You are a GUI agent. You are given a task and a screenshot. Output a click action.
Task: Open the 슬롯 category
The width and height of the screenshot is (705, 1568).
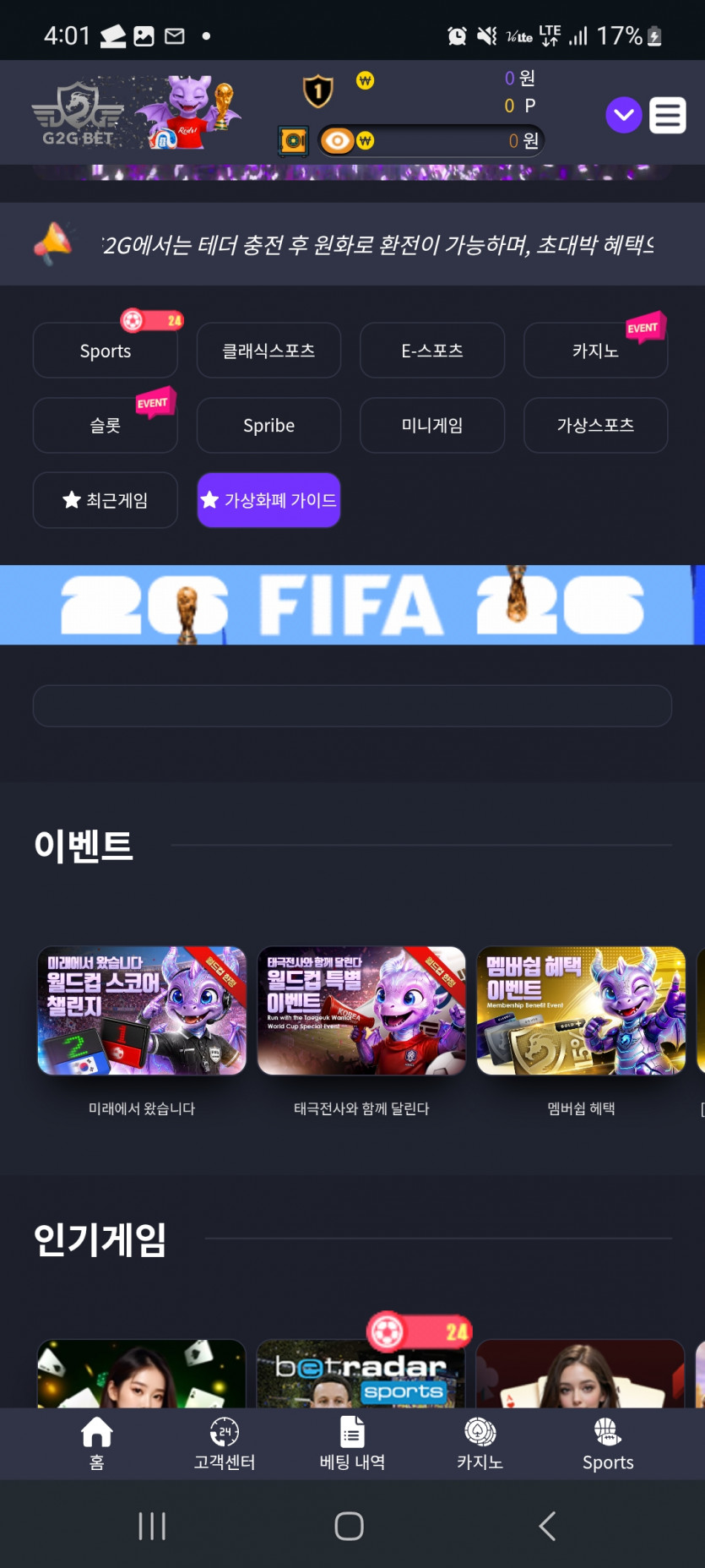(x=106, y=426)
